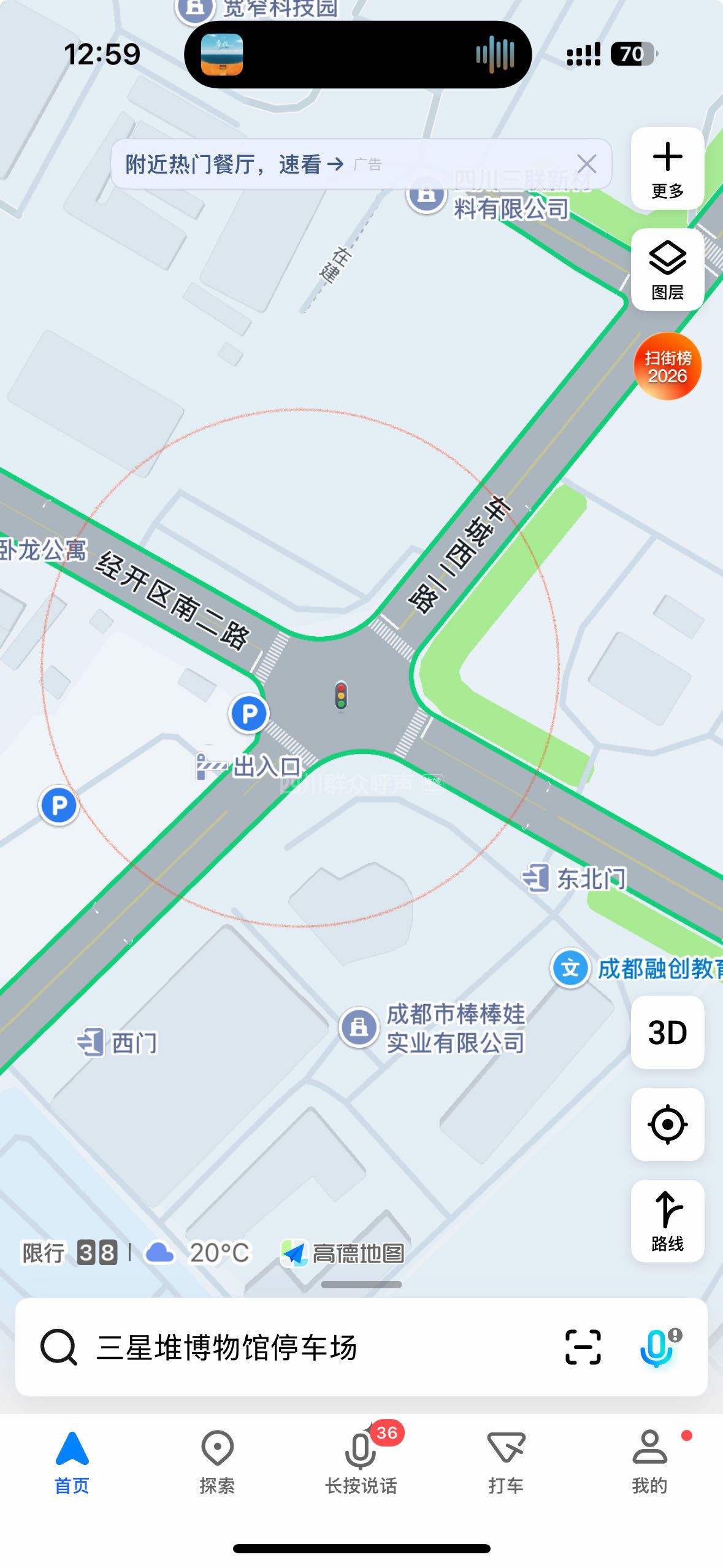Viewport: 723px width, 1568px height.
Task: Open the scan icon in search bar
Action: (x=583, y=1347)
